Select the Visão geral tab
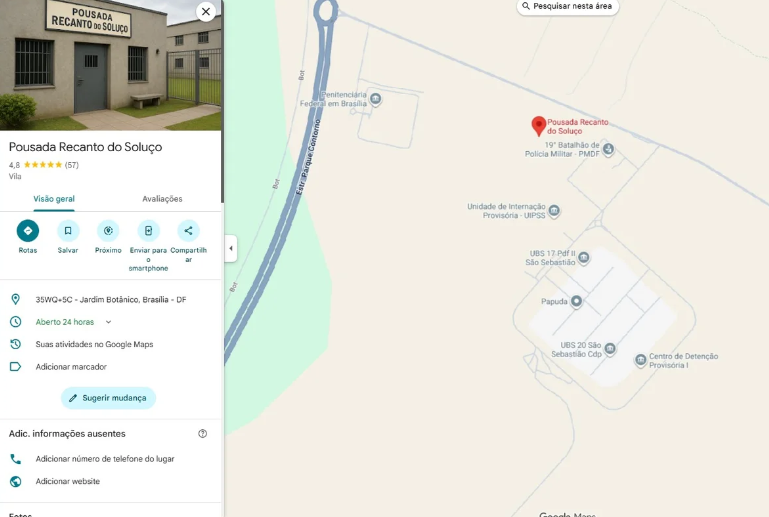The width and height of the screenshot is (769, 517). coord(54,199)
